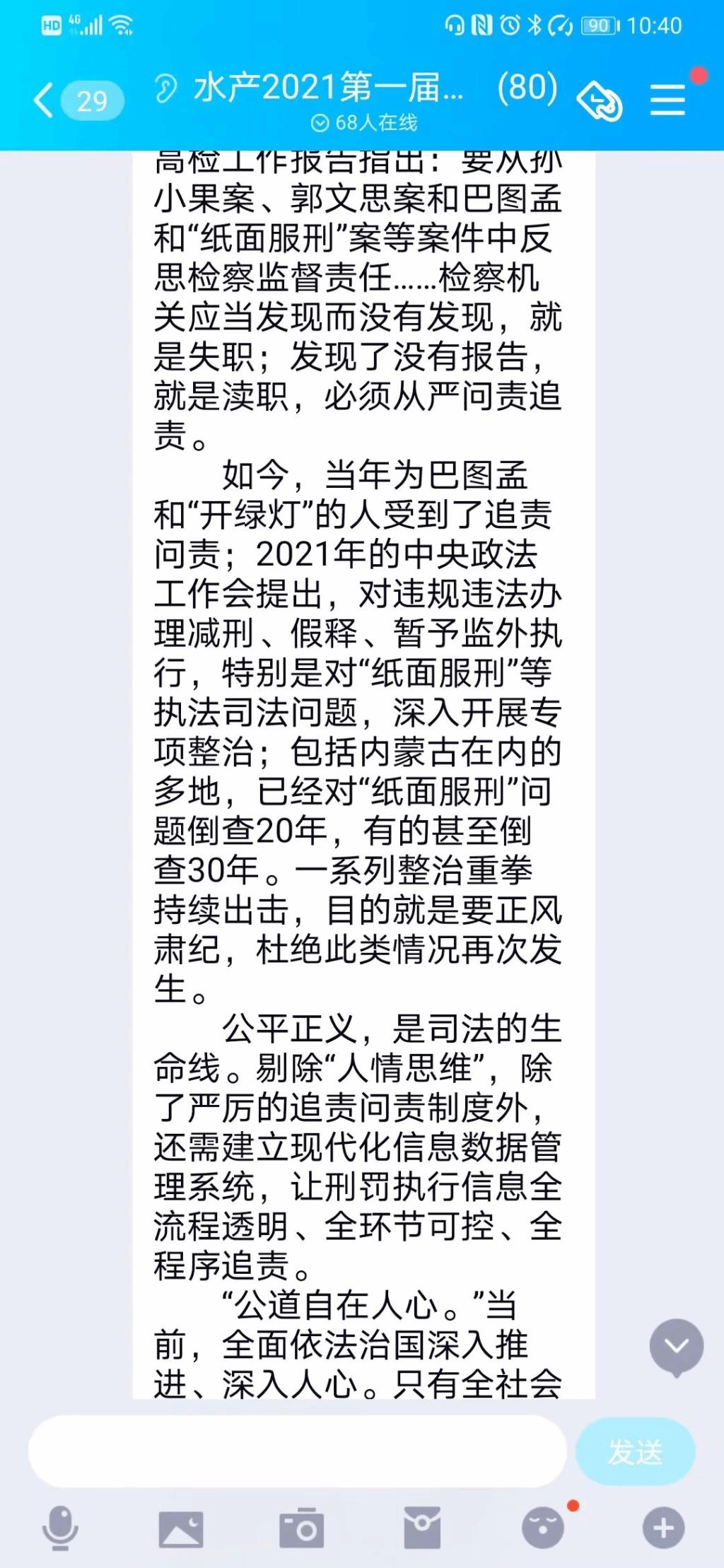Open the group video/call shortcut icon
The image size is (724, 1568).
(600, 100)
